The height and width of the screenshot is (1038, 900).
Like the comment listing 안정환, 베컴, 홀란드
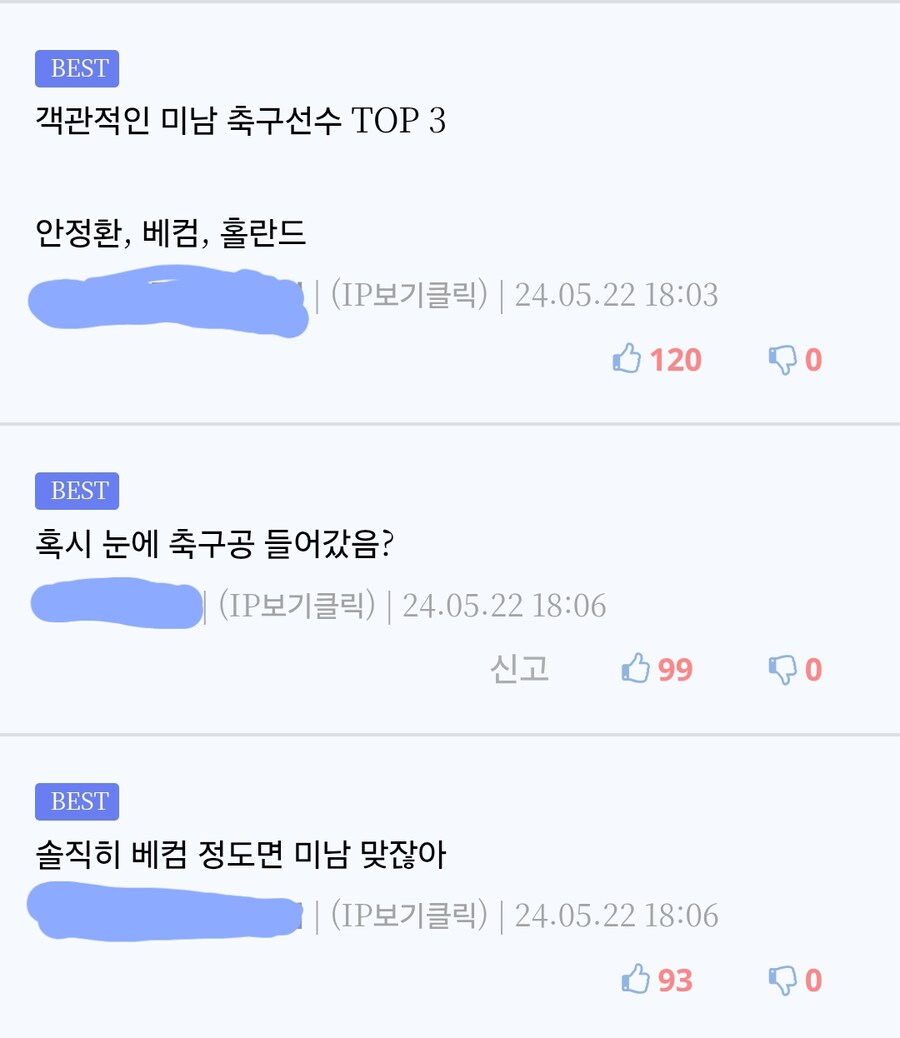(x=627, y=359)
